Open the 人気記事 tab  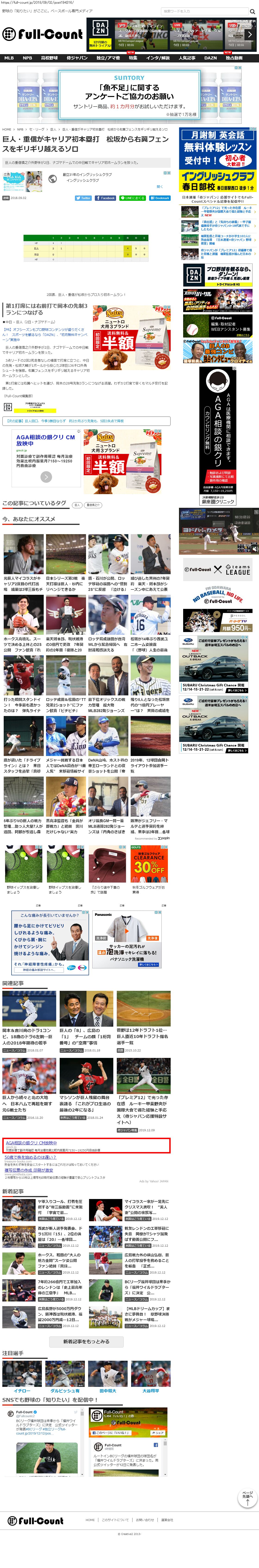coord(187,58)
